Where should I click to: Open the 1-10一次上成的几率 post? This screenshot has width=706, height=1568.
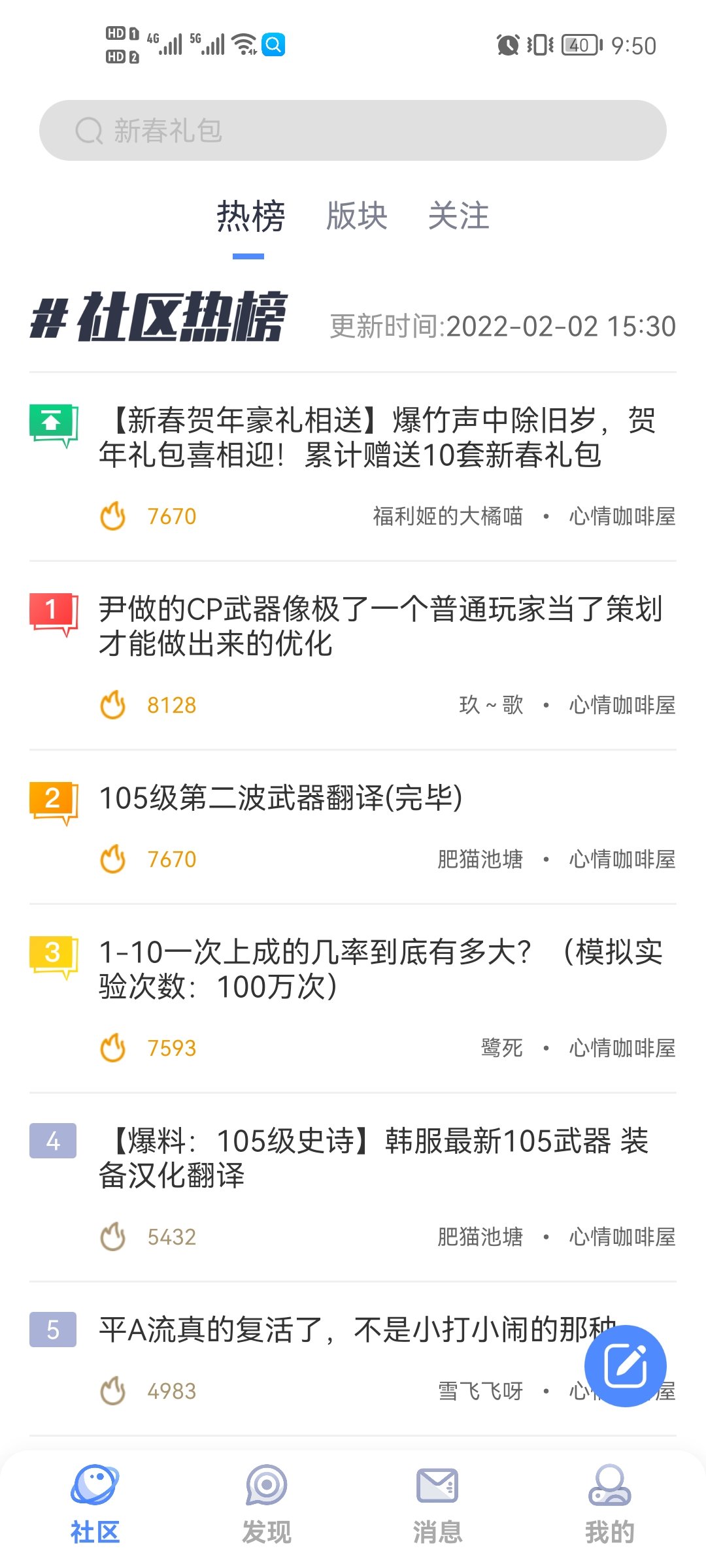379,969
